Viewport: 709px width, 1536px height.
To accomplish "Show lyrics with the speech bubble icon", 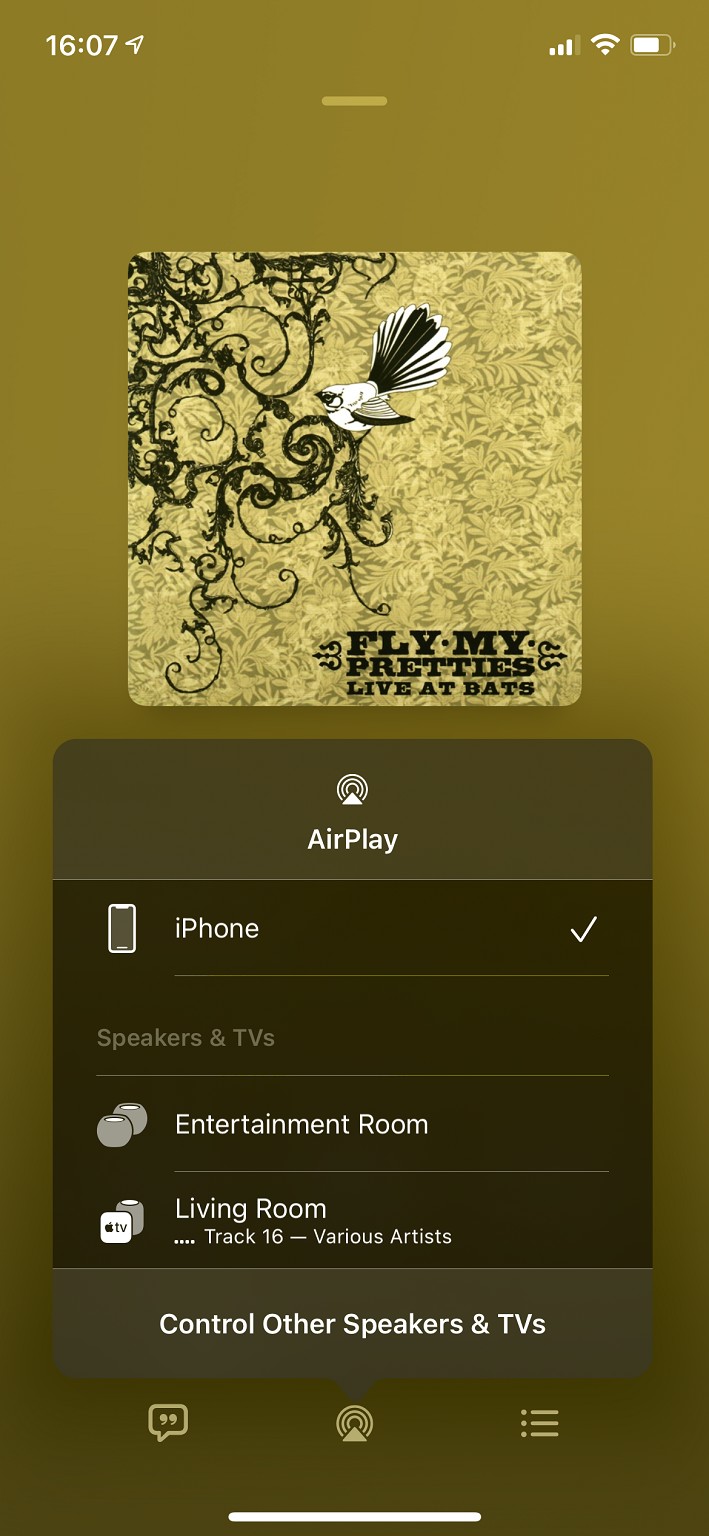I will pos(168,1422).
